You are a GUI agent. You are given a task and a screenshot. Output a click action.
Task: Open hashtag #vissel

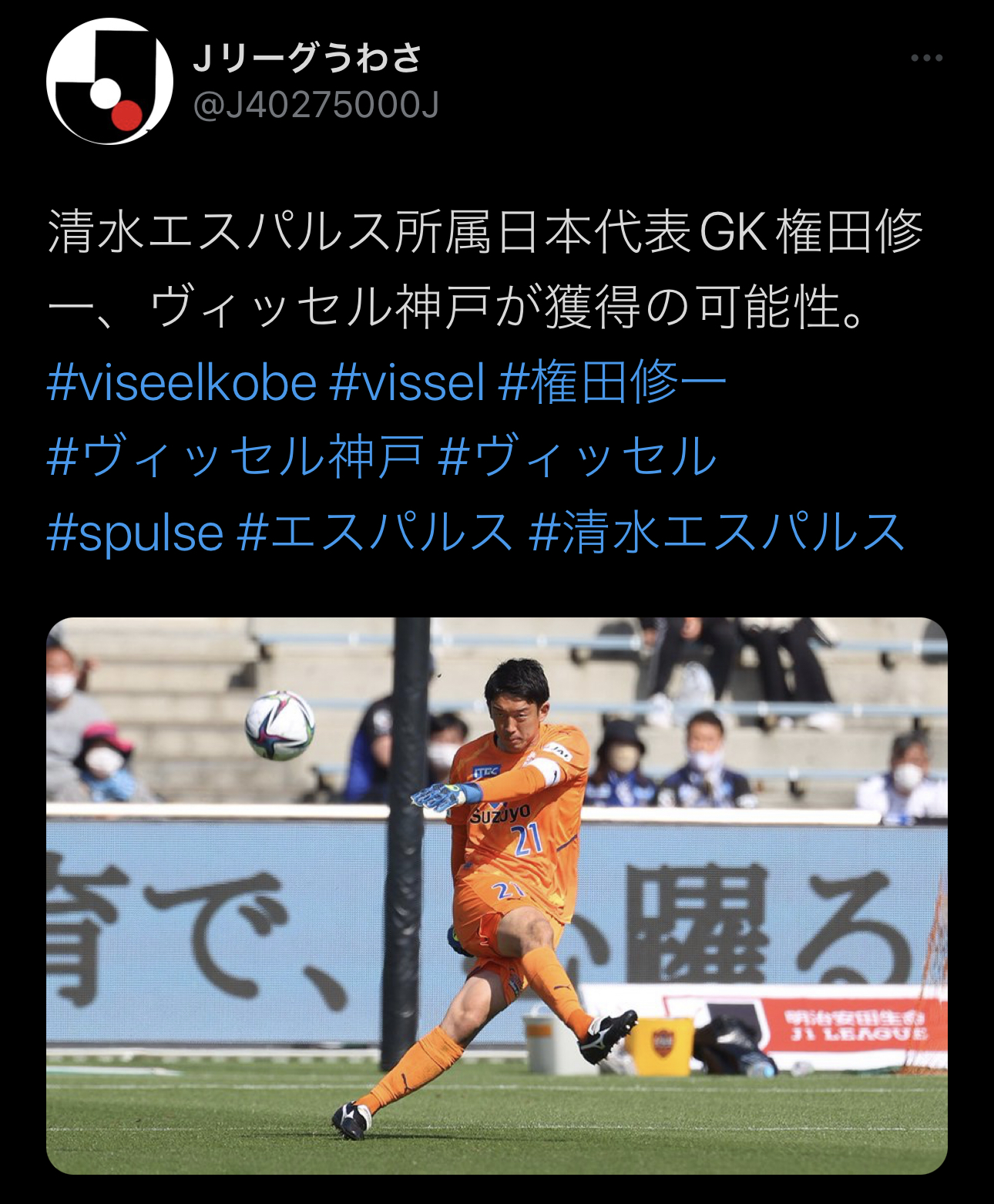click(408, 382)
